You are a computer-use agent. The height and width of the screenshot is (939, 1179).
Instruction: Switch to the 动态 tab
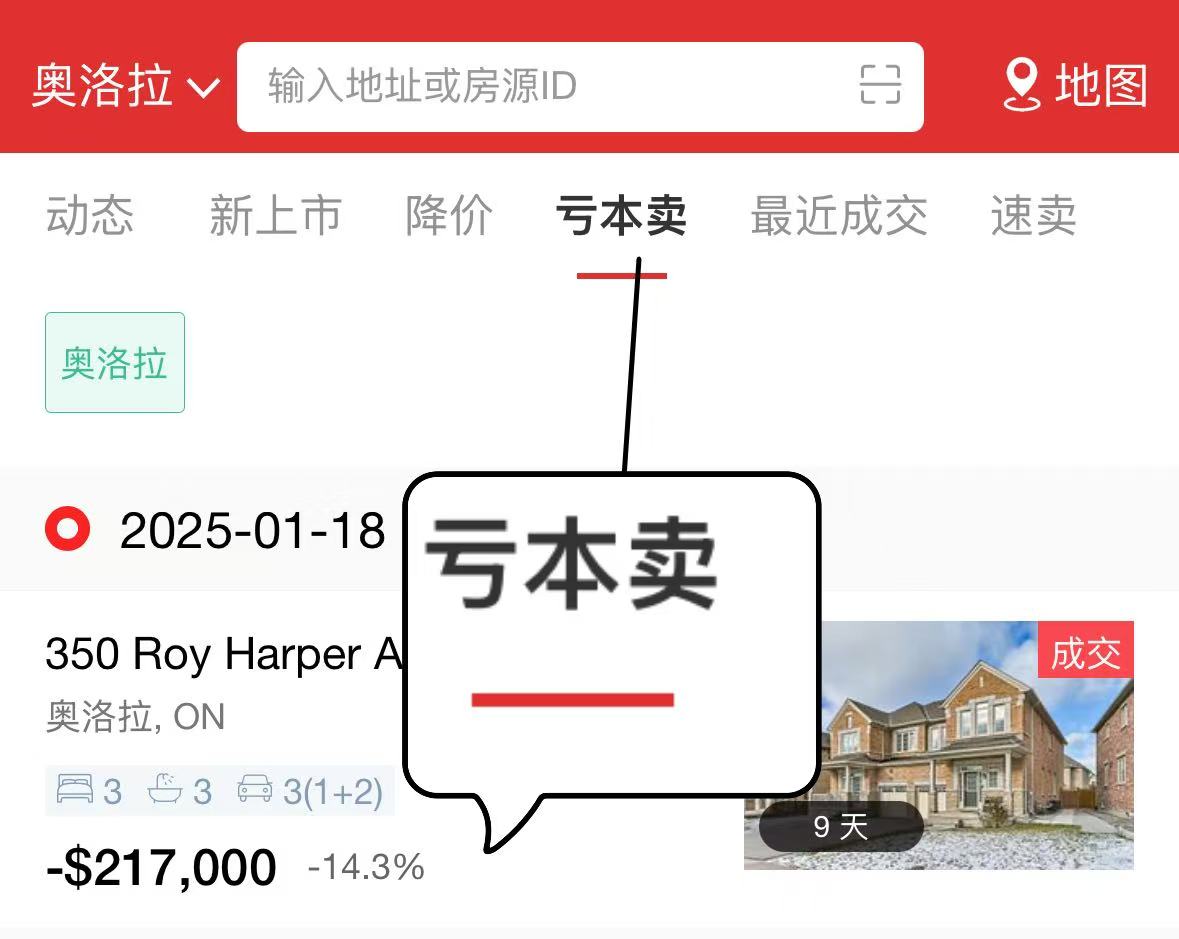point(89,215)
